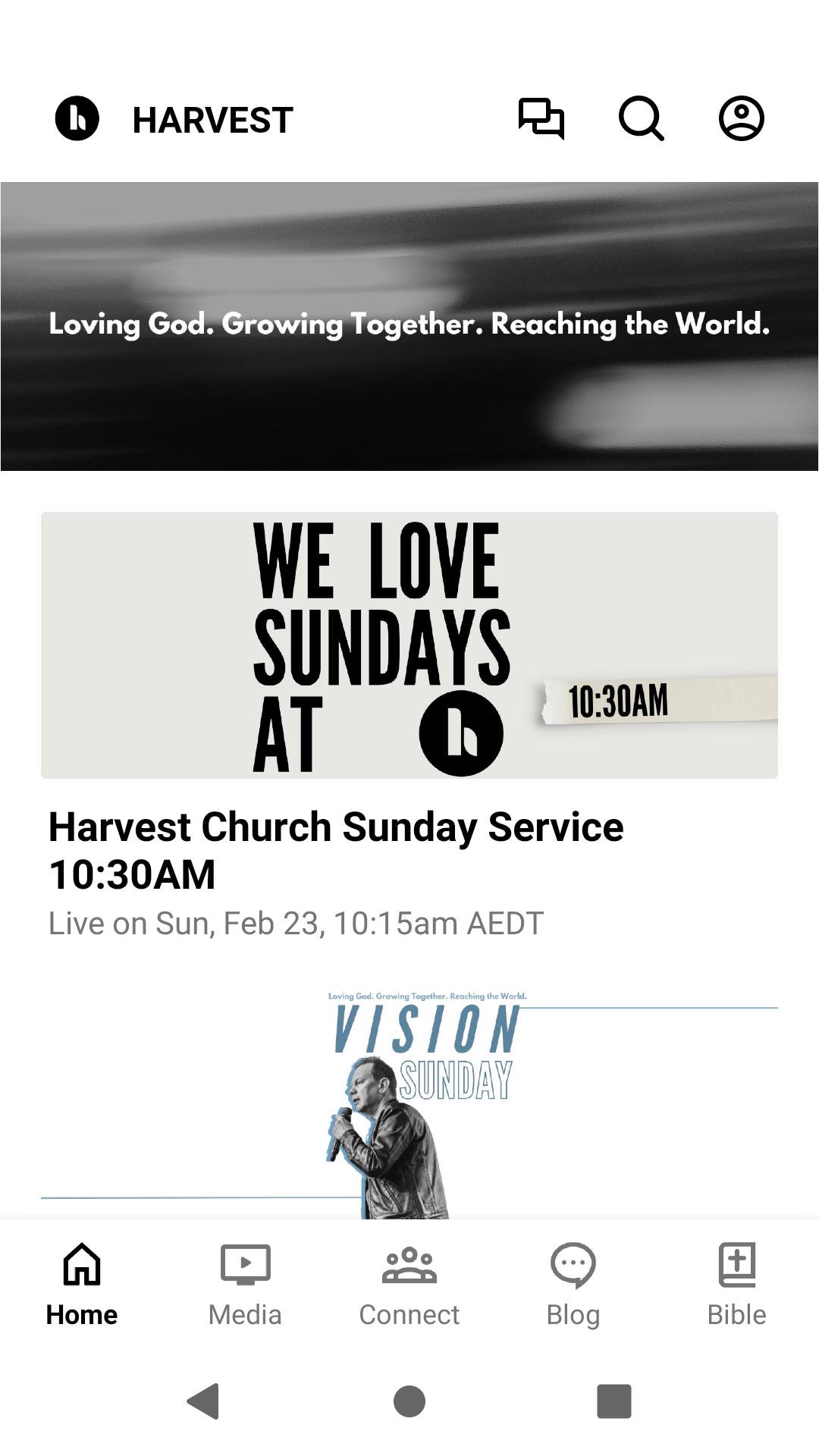Switch to the Connect tab
The height and width of the screenshot is (1456, 819).
[409, 1285]
